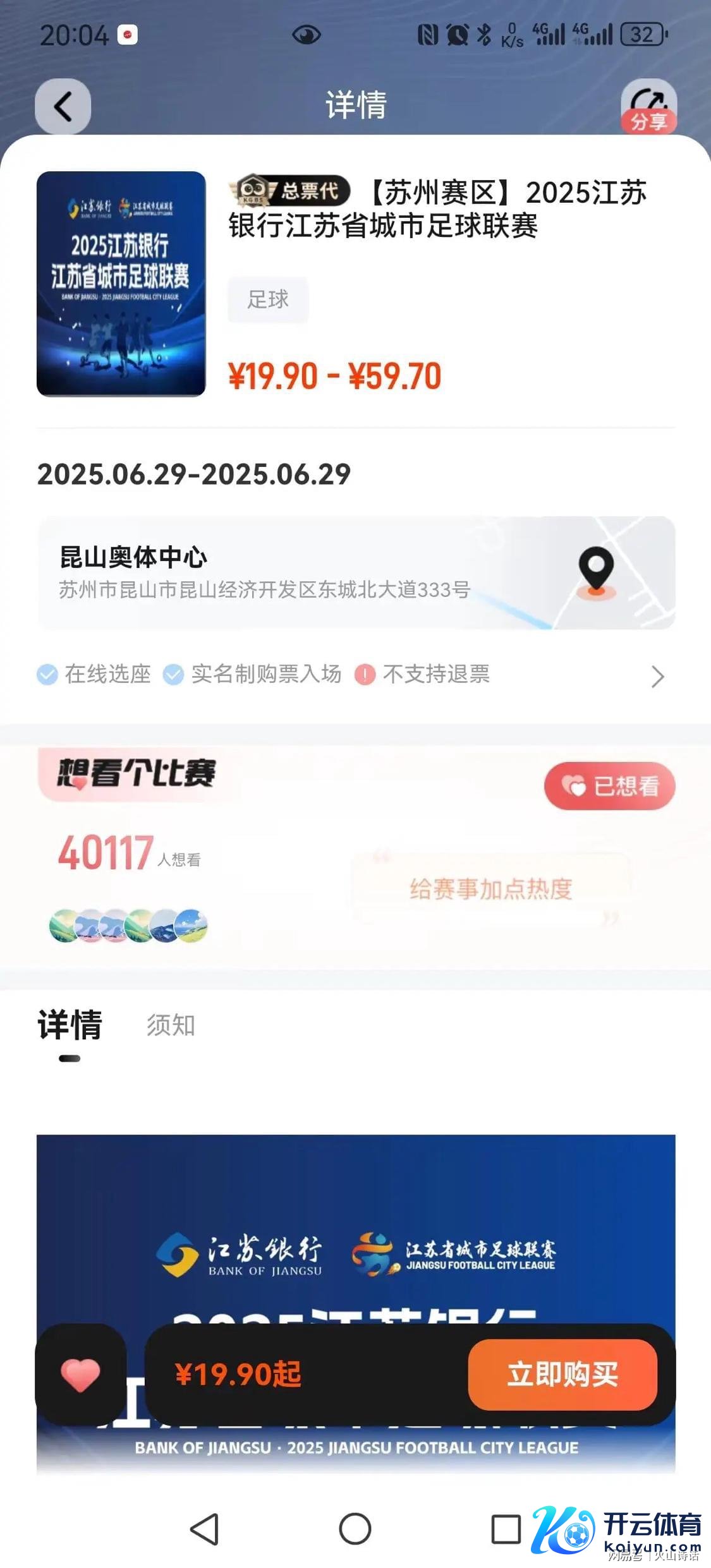Expand the ticket service notes chevron
This screenshot has height=1568, width=711.
pyautogui.click(x=657, y=676)
